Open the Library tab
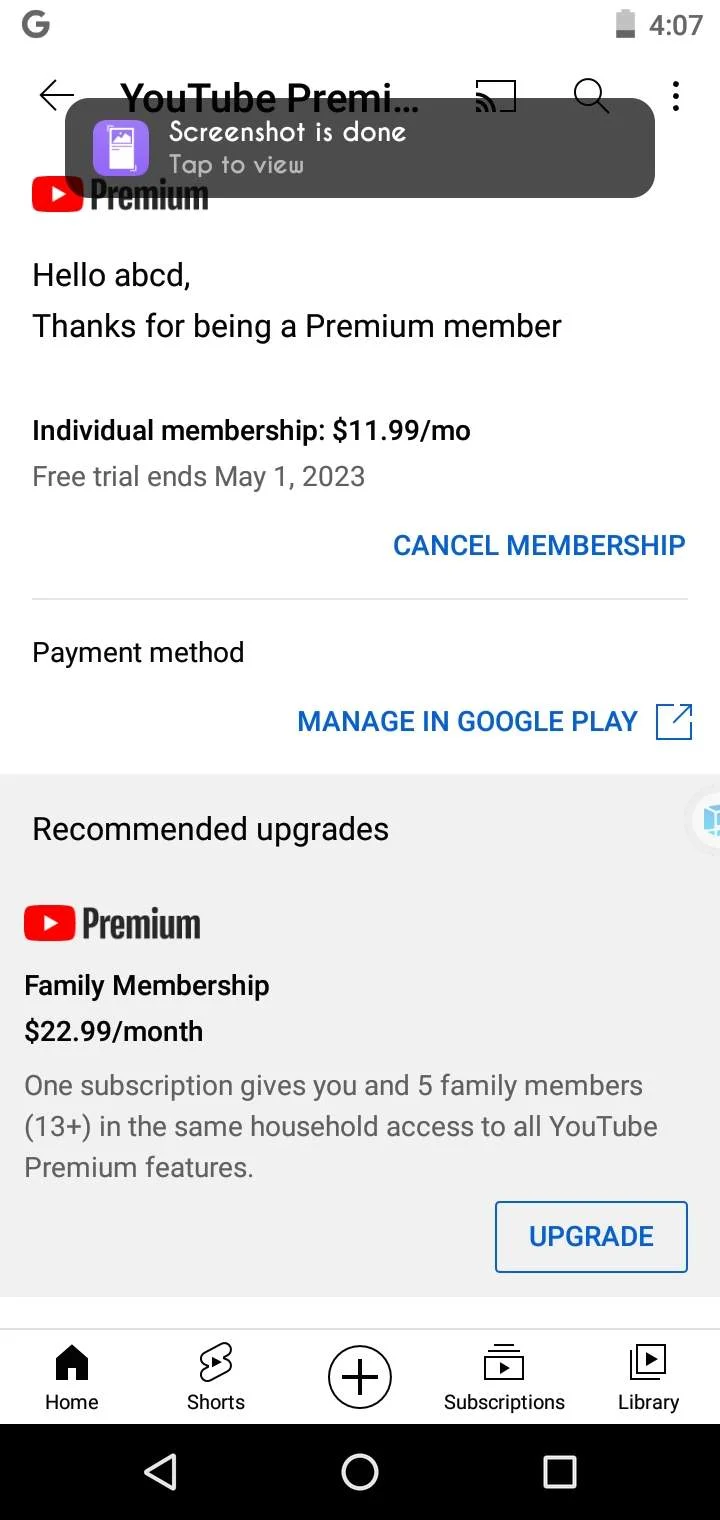 click(x=648, y=1377)
